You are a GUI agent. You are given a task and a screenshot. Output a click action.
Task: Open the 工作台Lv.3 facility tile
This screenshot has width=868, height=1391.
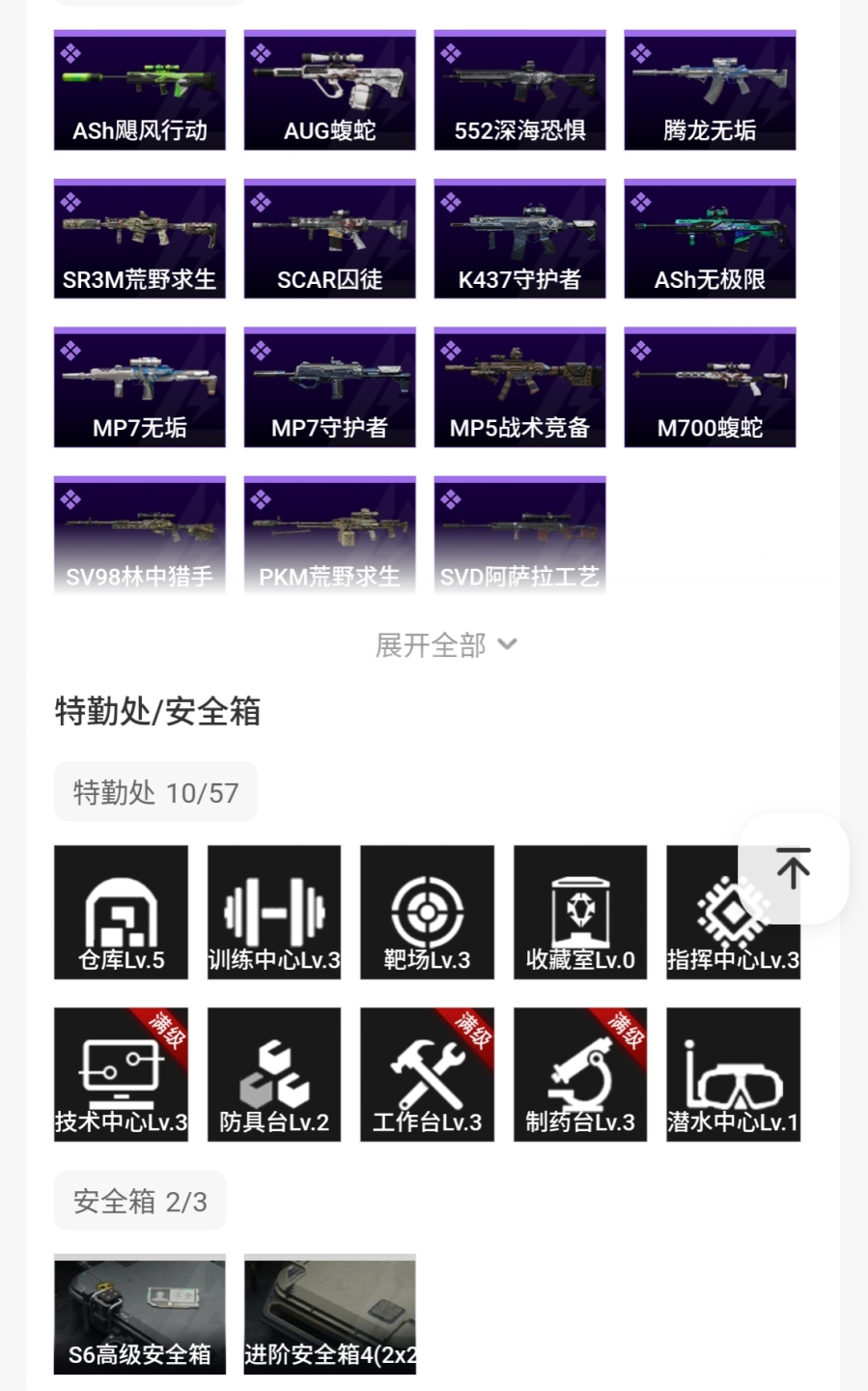[x=427, y=1074]
